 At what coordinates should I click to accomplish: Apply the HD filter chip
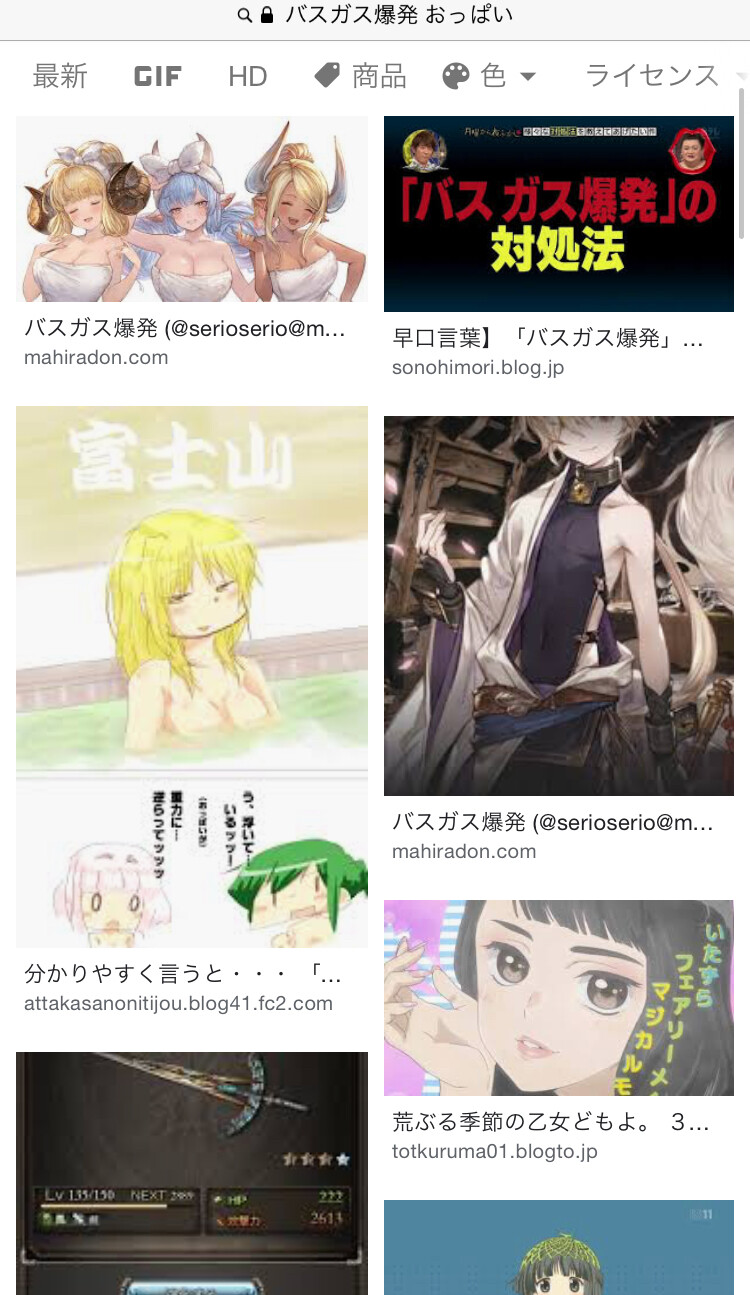coord(247,76)
